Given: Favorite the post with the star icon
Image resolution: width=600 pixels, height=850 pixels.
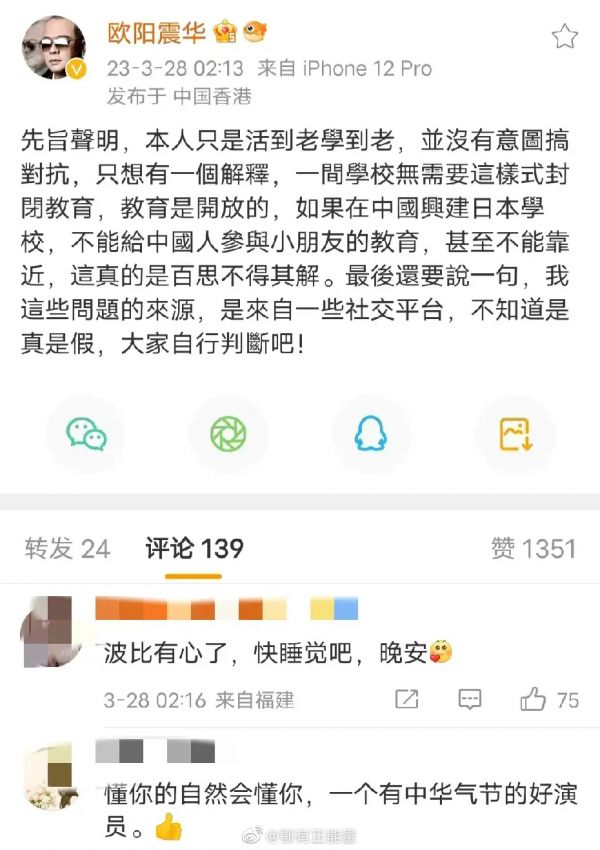Looking at the screenshot, I should (564, 38).
